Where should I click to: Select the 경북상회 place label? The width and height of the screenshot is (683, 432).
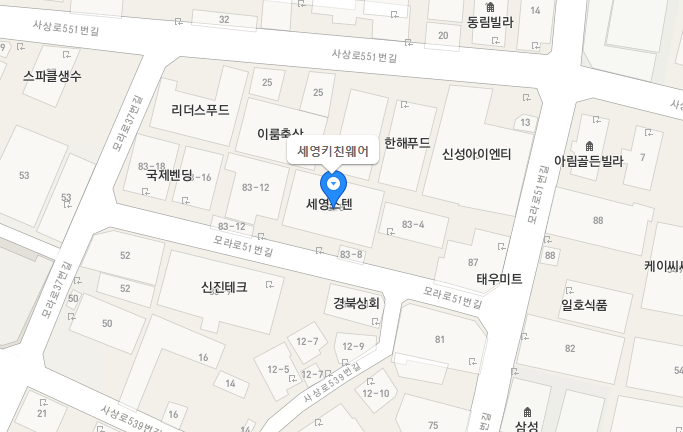pos(357,303)
